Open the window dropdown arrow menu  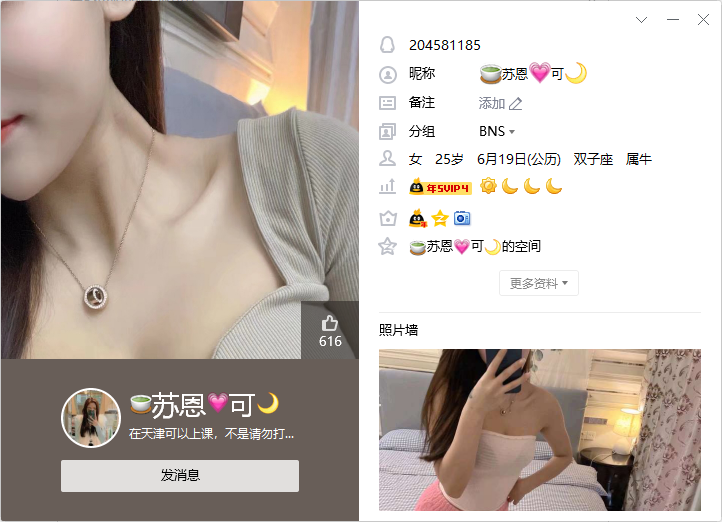[642, 19]
